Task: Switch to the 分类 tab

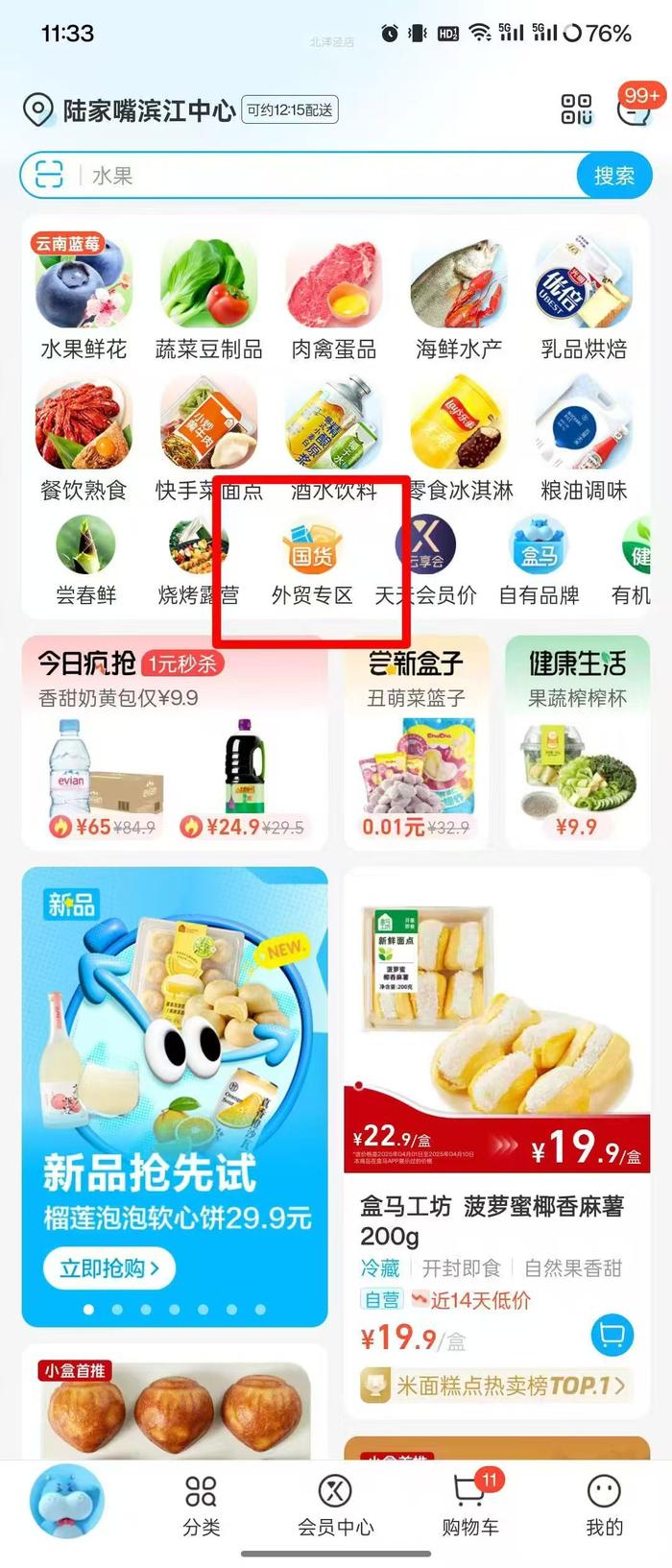Action: coord(202,1505)
